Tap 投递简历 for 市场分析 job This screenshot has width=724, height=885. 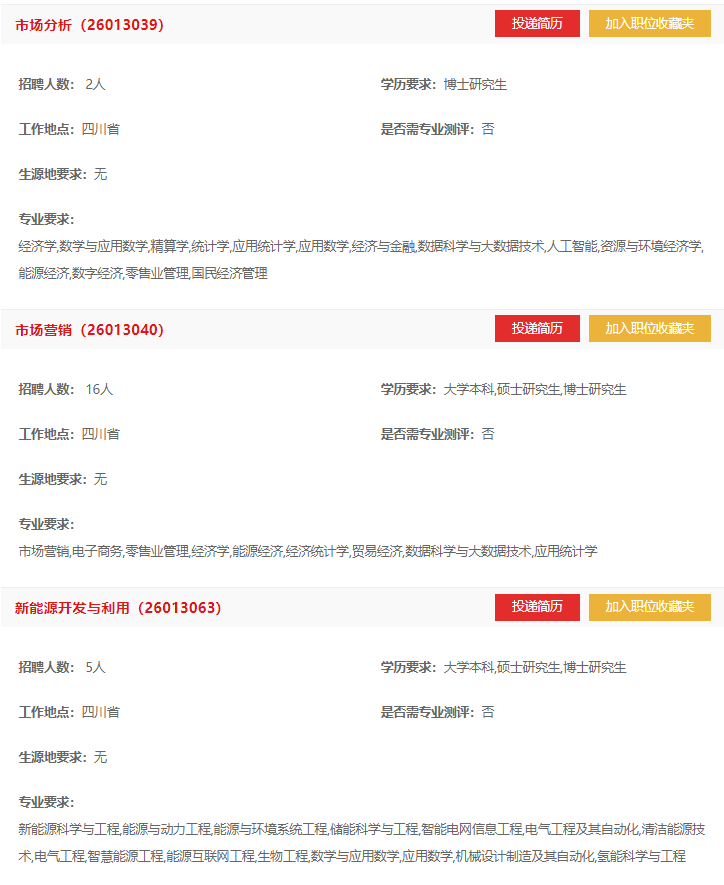point(537,23)
